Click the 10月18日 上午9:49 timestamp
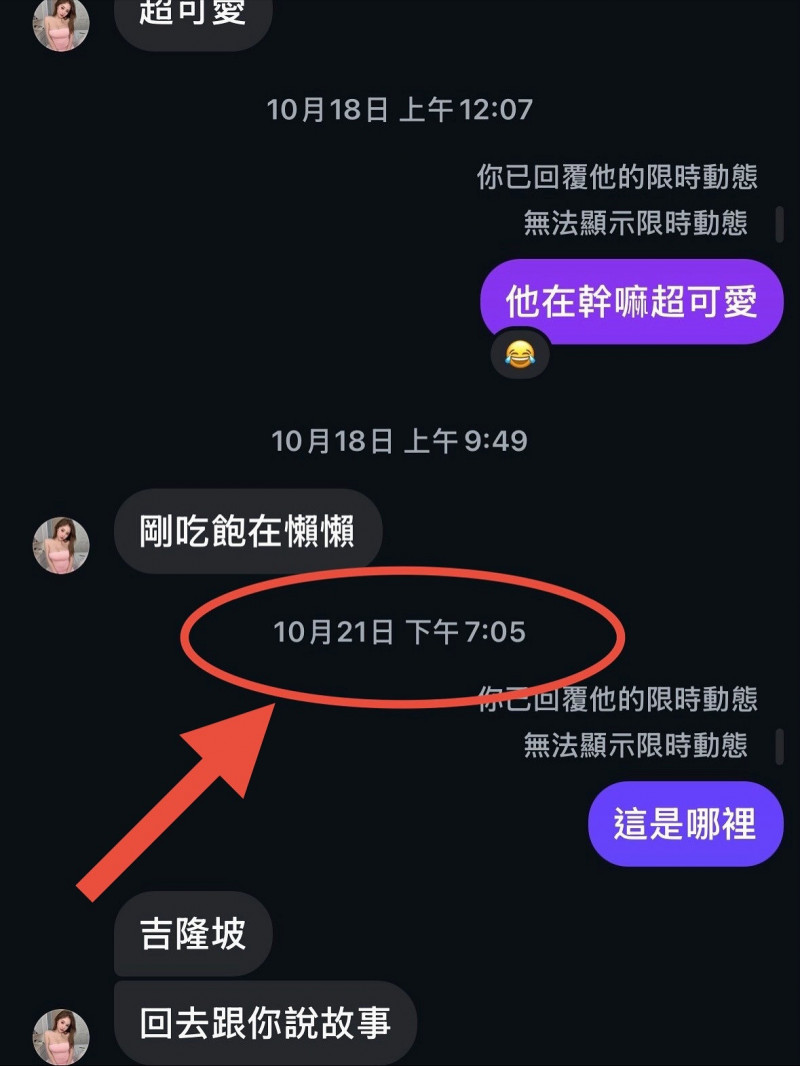800x1066 pixels. (x=400, y=440)
